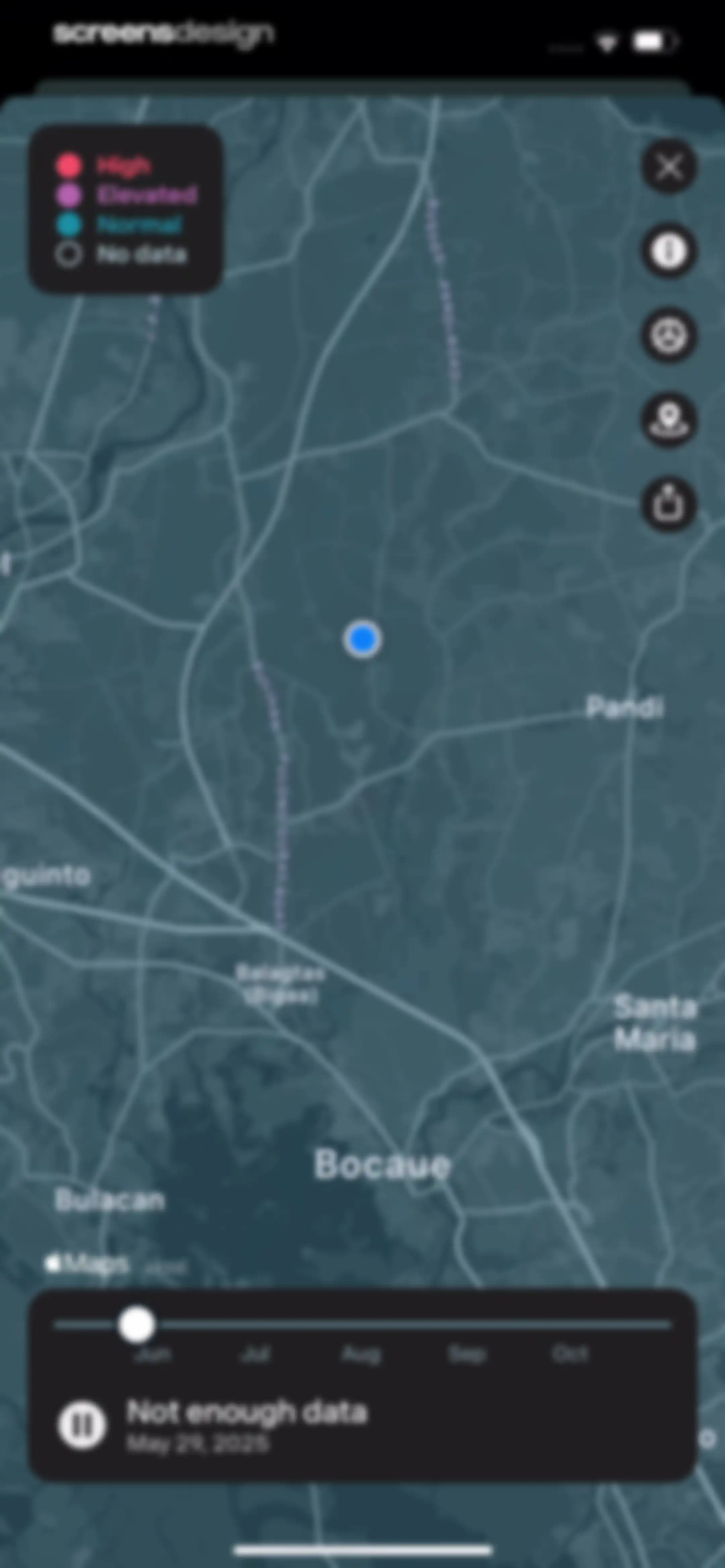Tap the timeline slider handle
This screenshot has height=1568, width=725.
click(x=136, y=1325)
